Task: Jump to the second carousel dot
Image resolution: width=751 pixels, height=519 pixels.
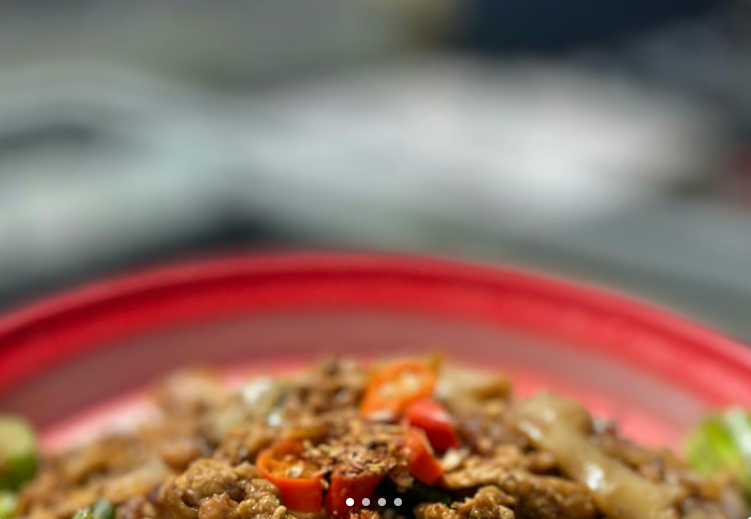Action: [366, 502]
